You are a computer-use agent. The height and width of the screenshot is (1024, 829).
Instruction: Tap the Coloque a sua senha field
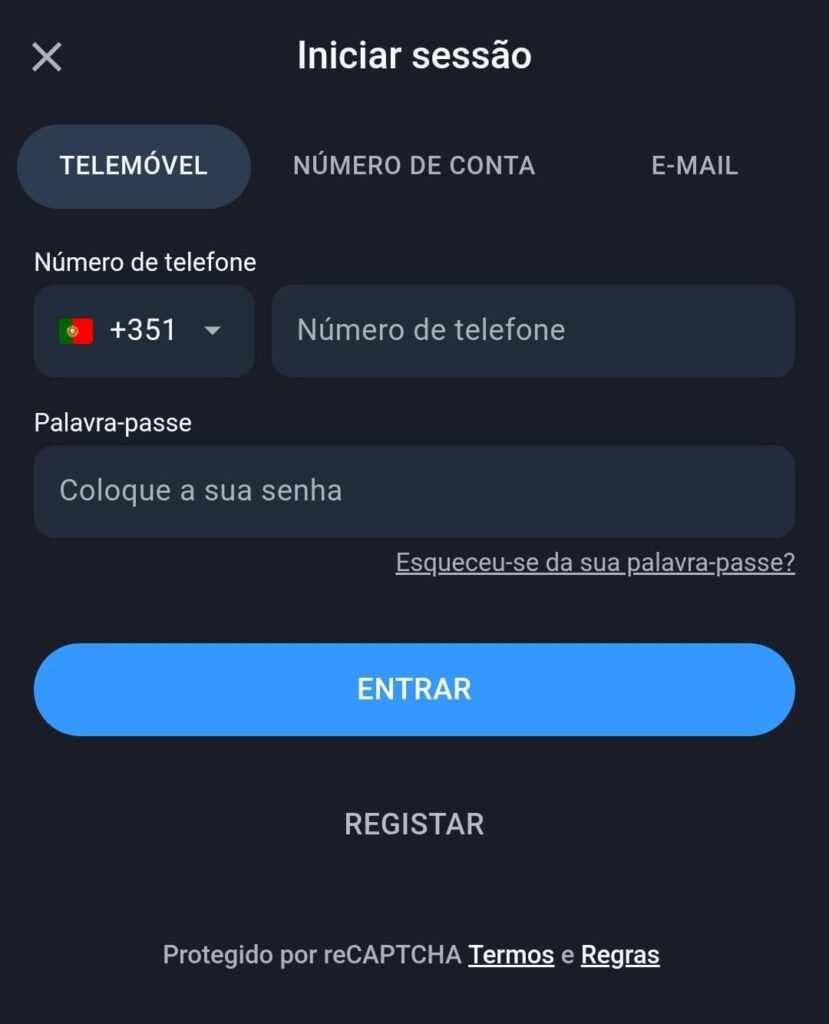[x=414, y=491]
